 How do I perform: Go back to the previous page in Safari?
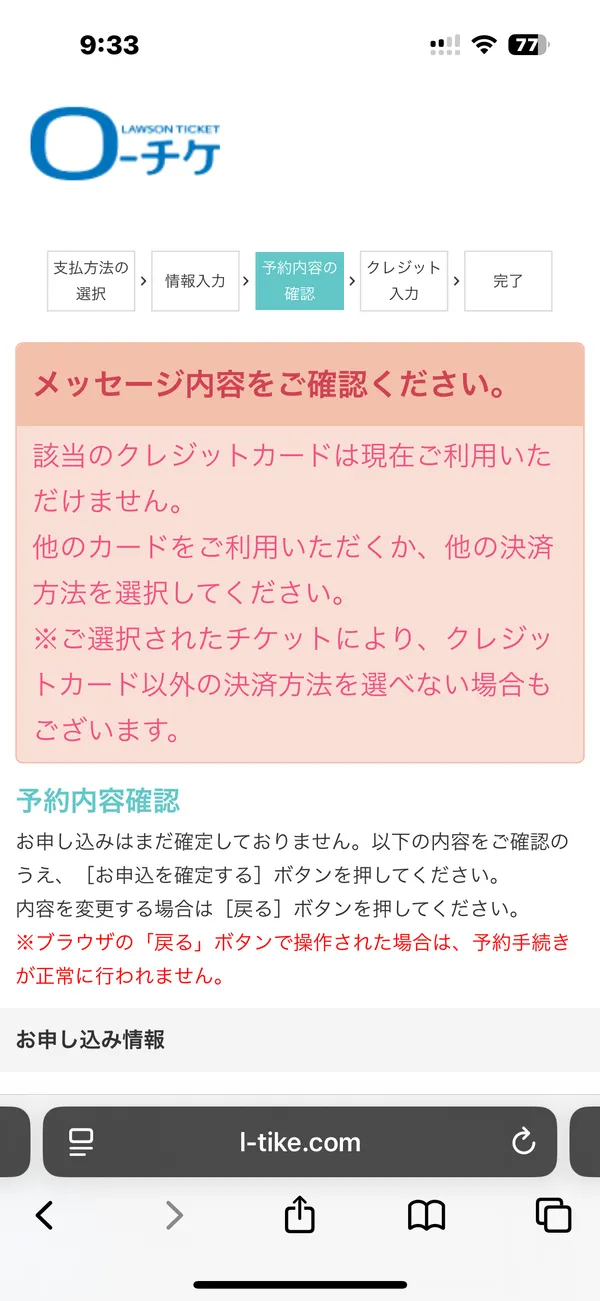[x=44, y=1215]
